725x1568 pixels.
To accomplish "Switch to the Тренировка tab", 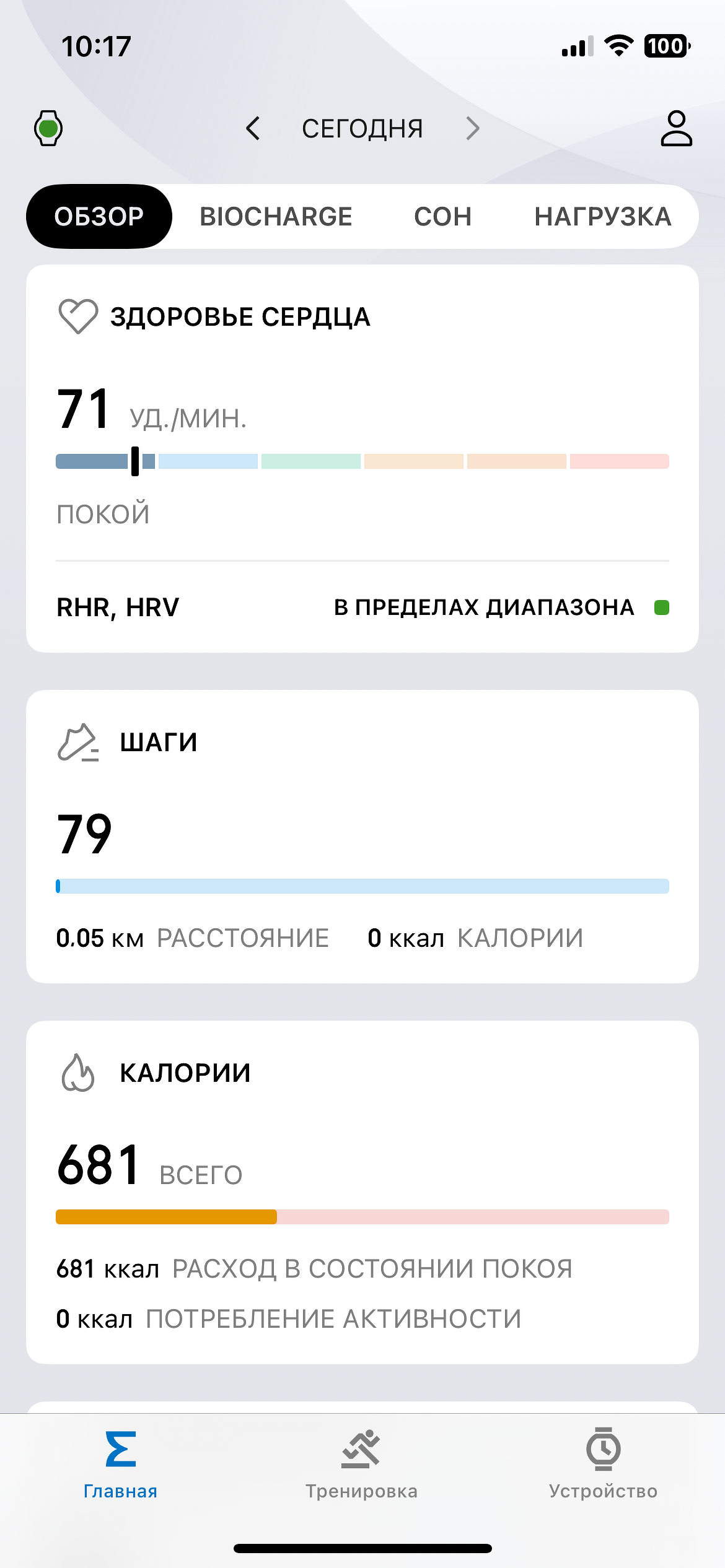I will pos(361,1464).
